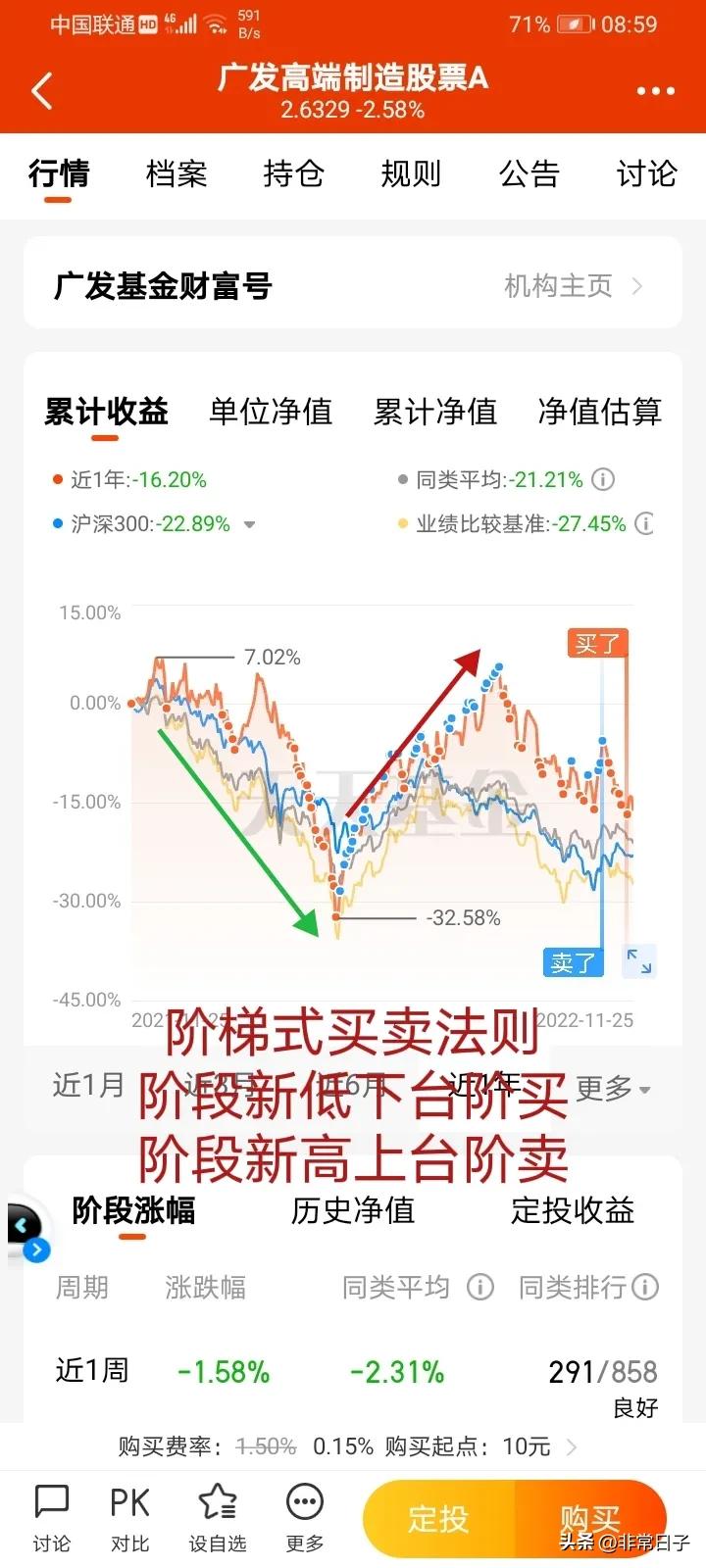Screen dimensions: 706x1568
Task: Switch to the 持仓 tab
Action: [x=294, y=174]
